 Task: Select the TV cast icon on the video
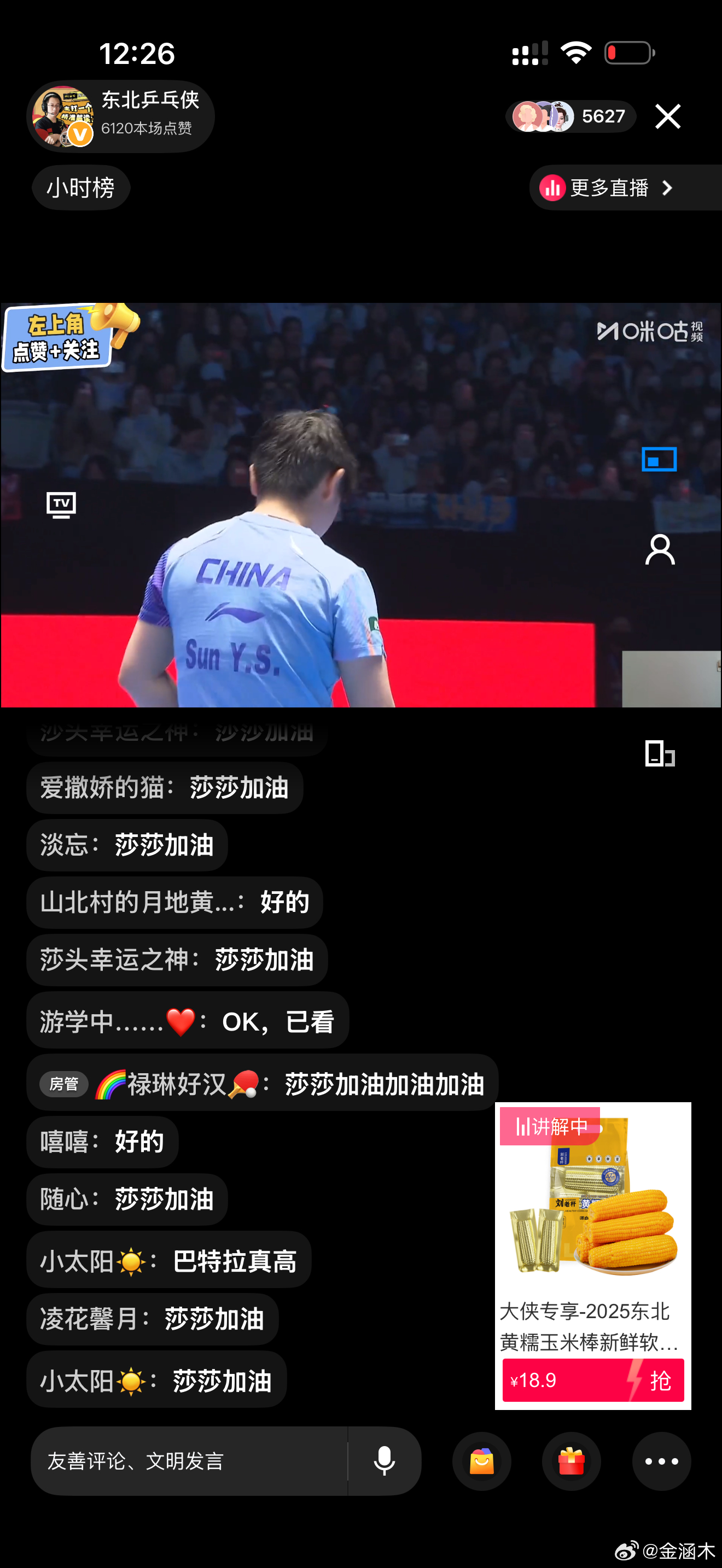tap(61, 504)
